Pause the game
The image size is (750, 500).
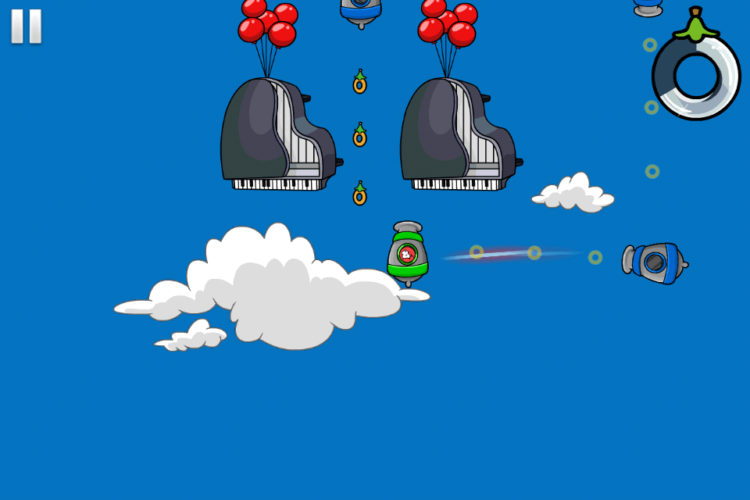point(26,27)
